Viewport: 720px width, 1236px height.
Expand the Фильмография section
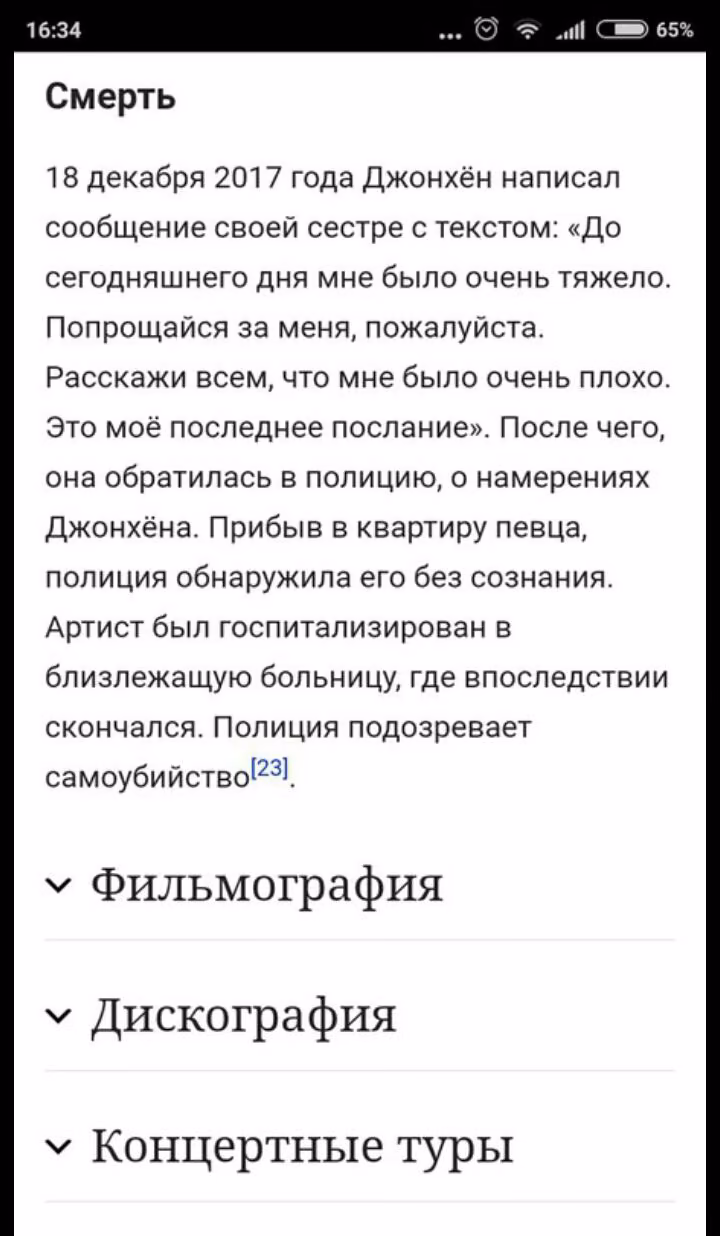(x=360, y=885)
